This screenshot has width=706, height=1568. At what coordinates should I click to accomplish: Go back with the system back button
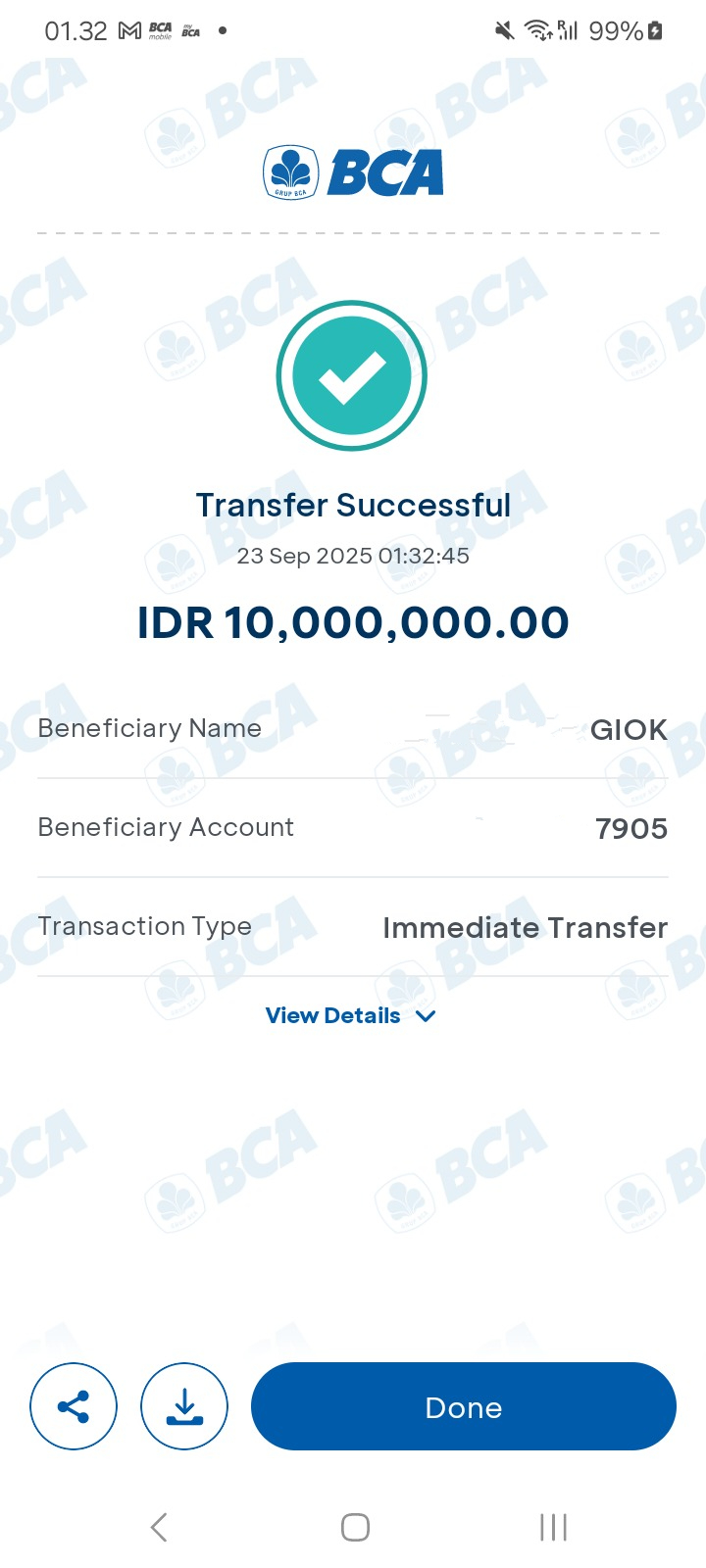[x=159, y=1527]
